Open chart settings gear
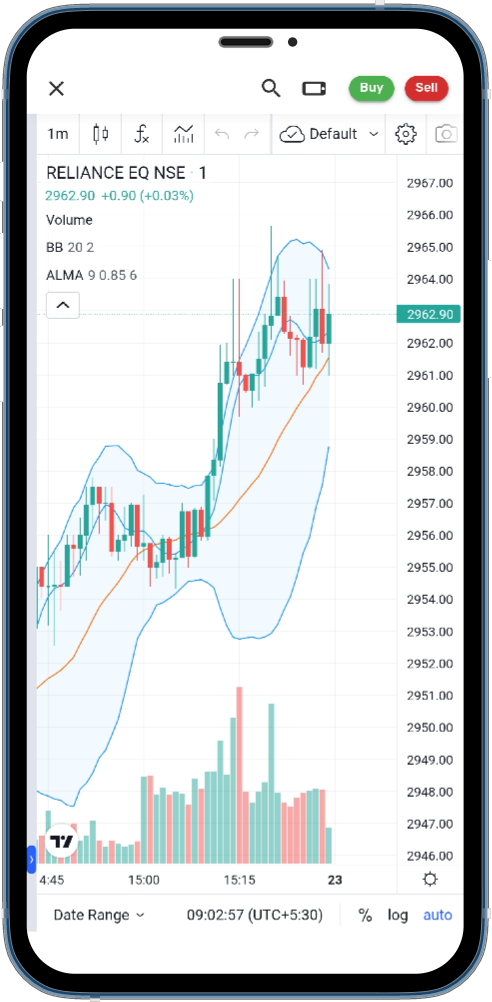 click(406, 134)
